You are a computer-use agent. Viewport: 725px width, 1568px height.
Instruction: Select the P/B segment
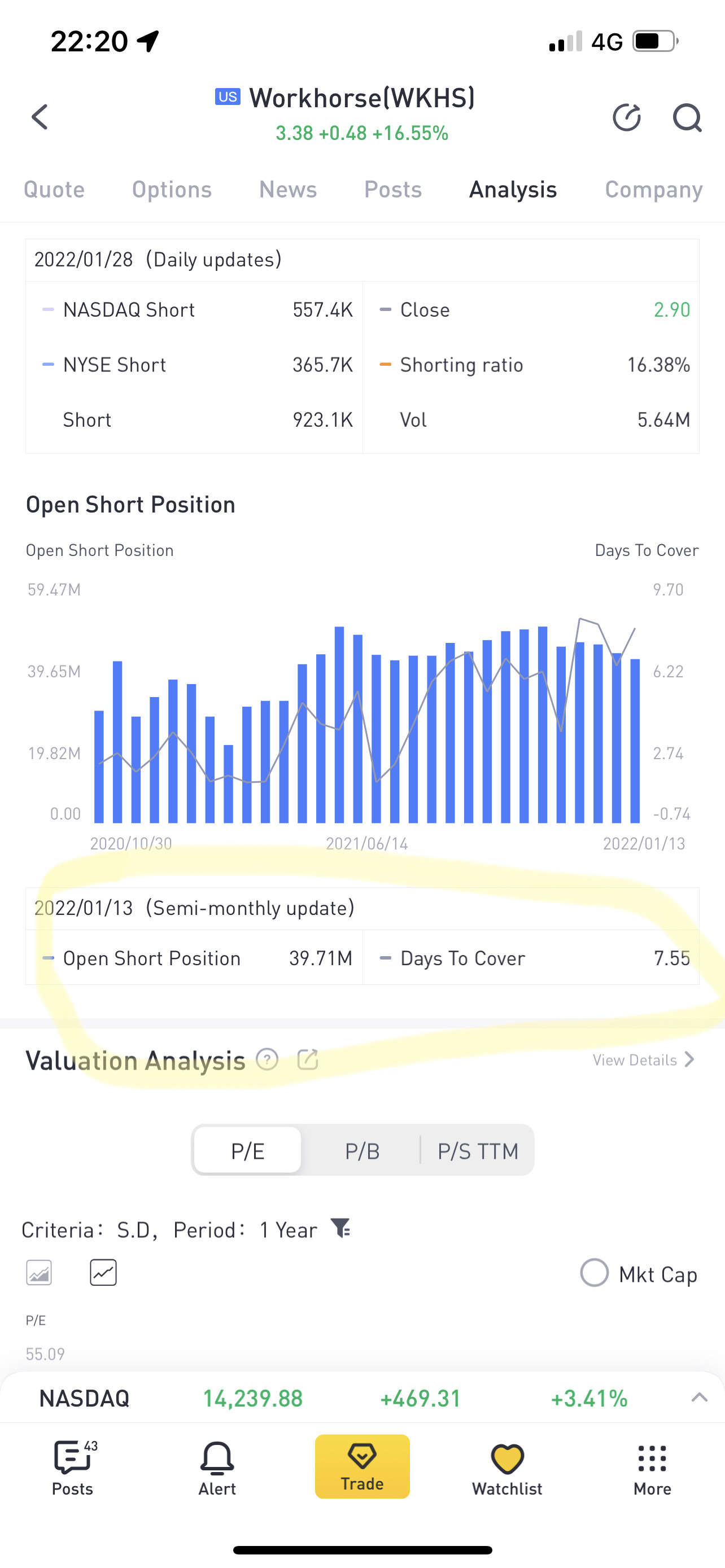click(362, 1150)
